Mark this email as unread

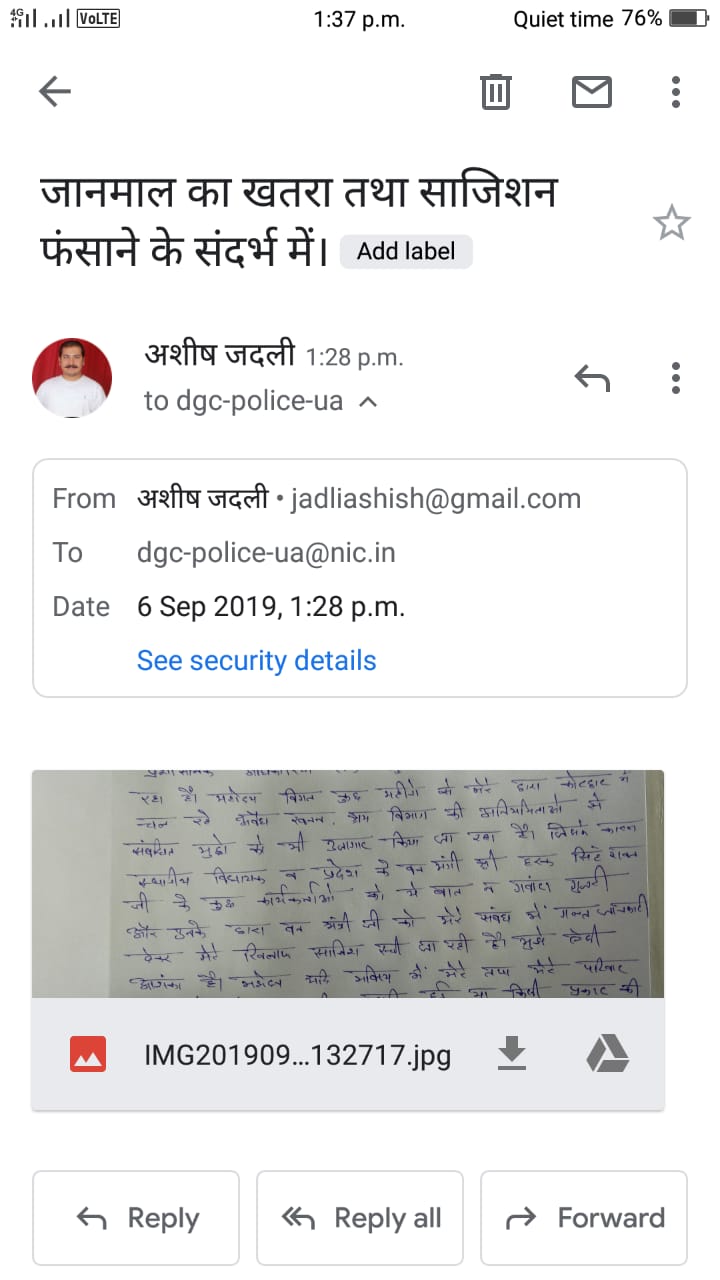coord(591,92)
